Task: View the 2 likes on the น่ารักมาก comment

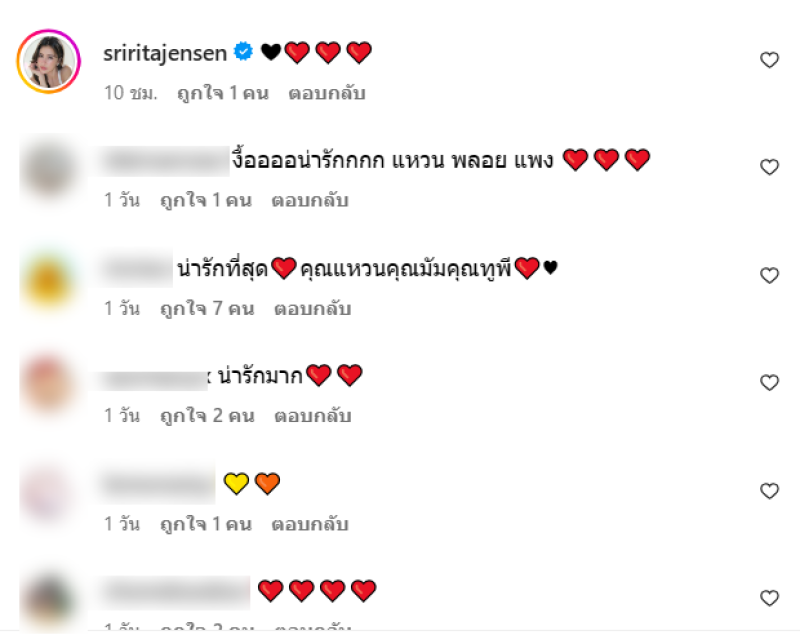Action: (x=207, y=415)
